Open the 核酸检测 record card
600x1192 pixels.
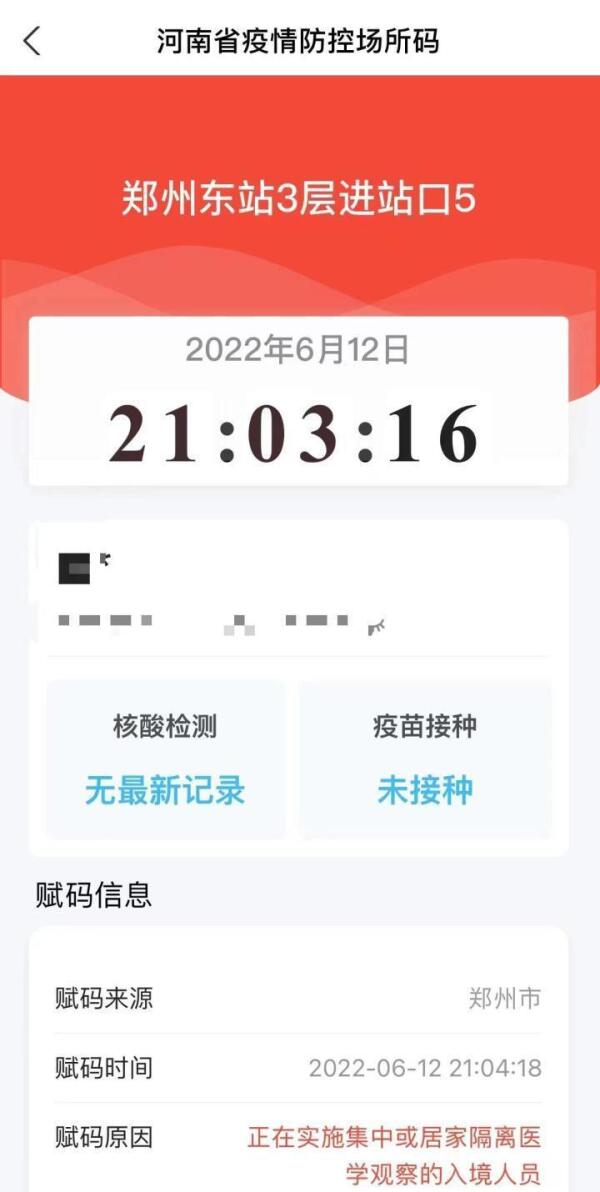point(165,760)
